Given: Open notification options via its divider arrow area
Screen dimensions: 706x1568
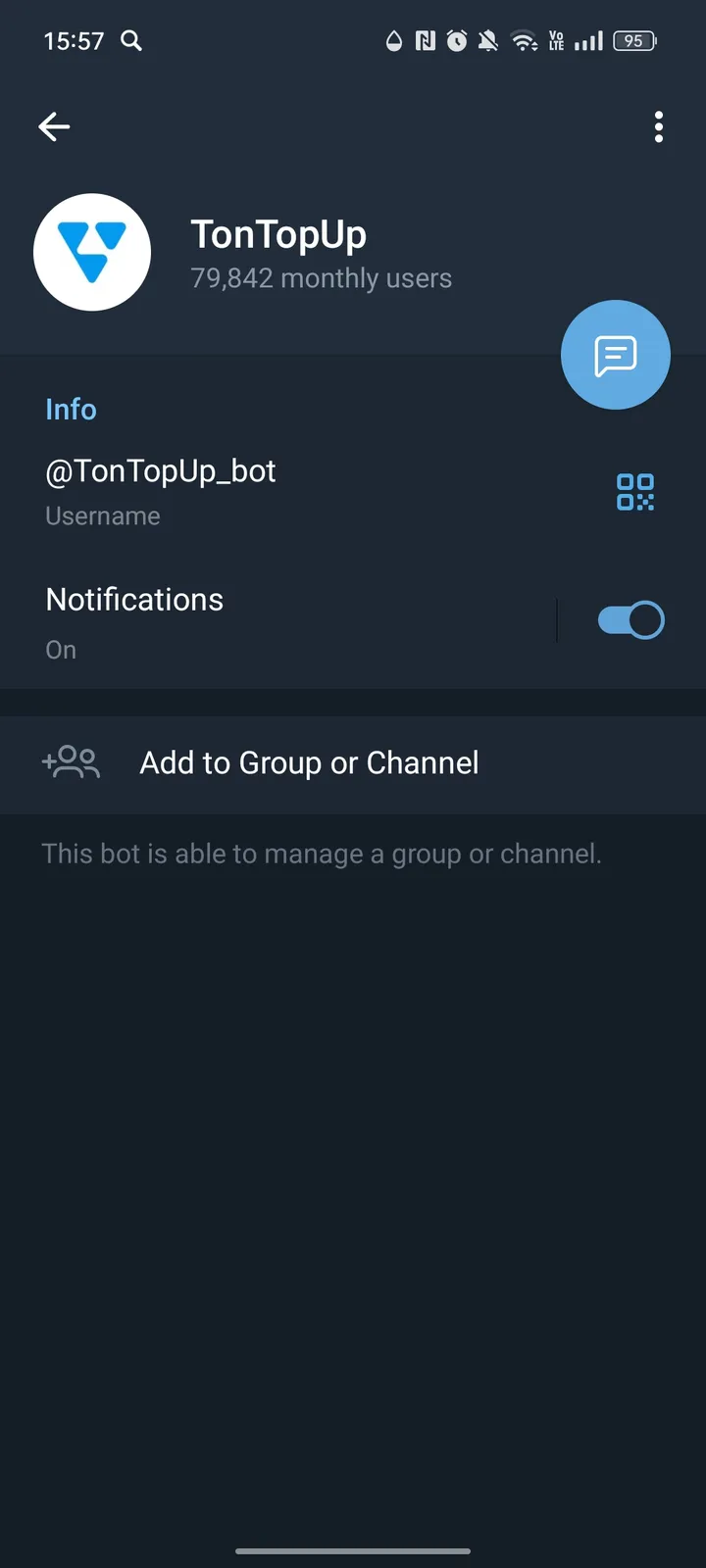Looking at the screenshot, I should (557, 619).
